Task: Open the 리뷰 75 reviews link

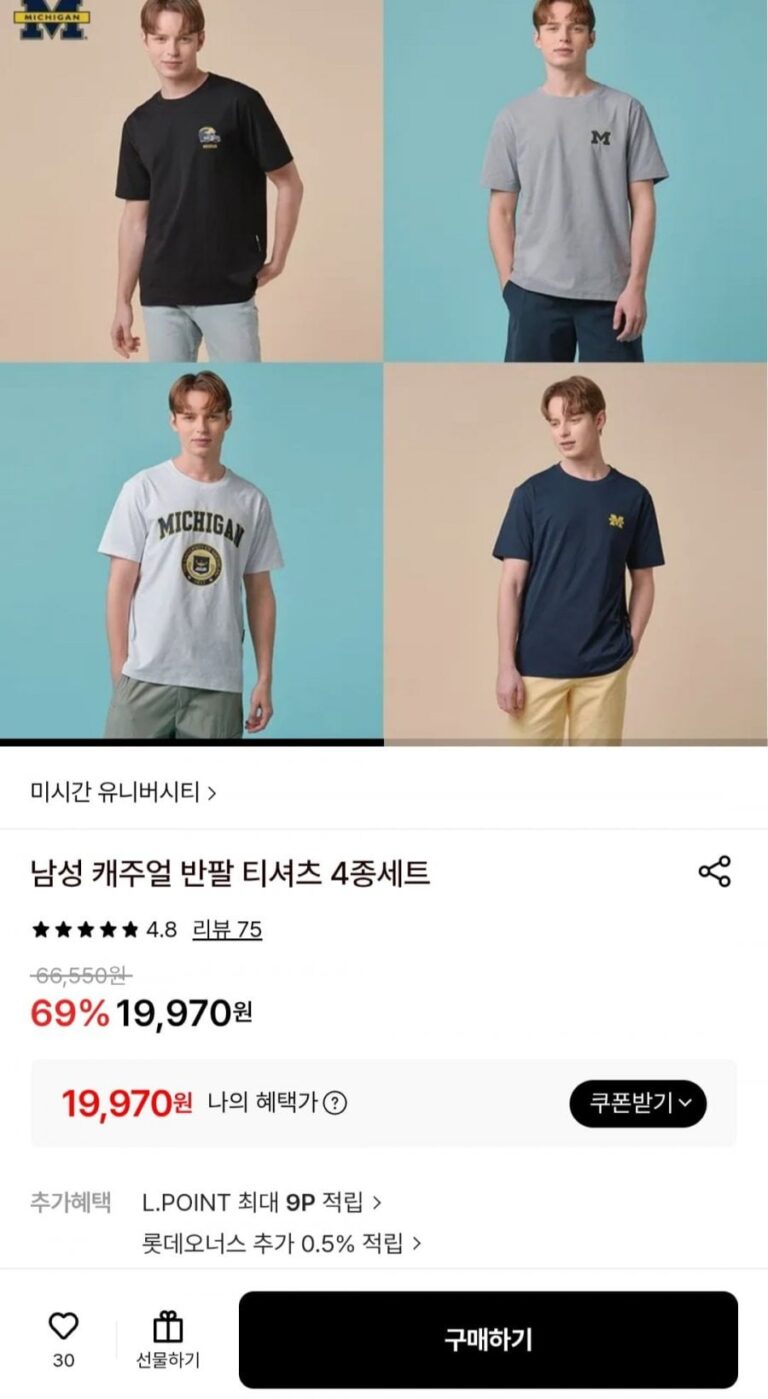Action: (x=226, y=930)
